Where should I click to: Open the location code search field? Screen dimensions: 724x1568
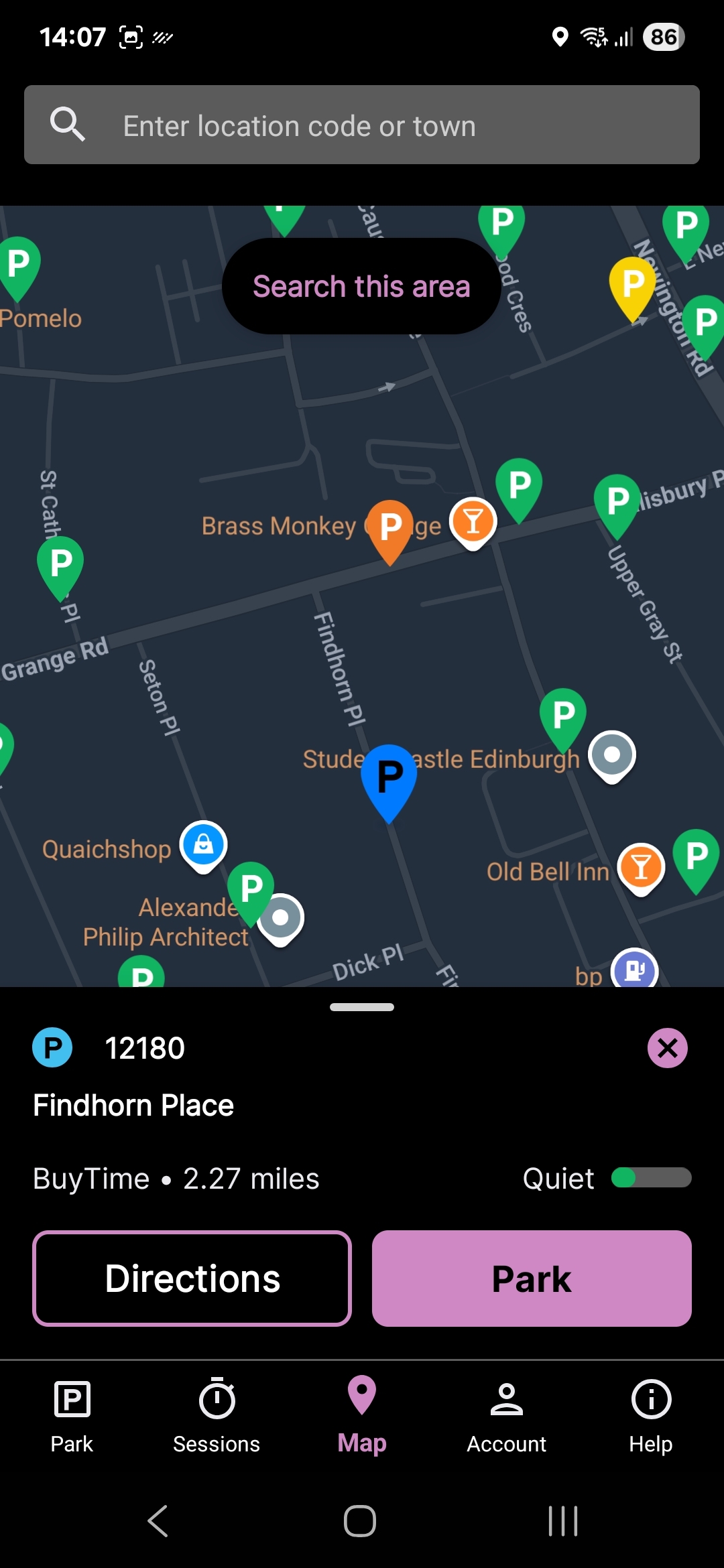(x=362, y=125)
